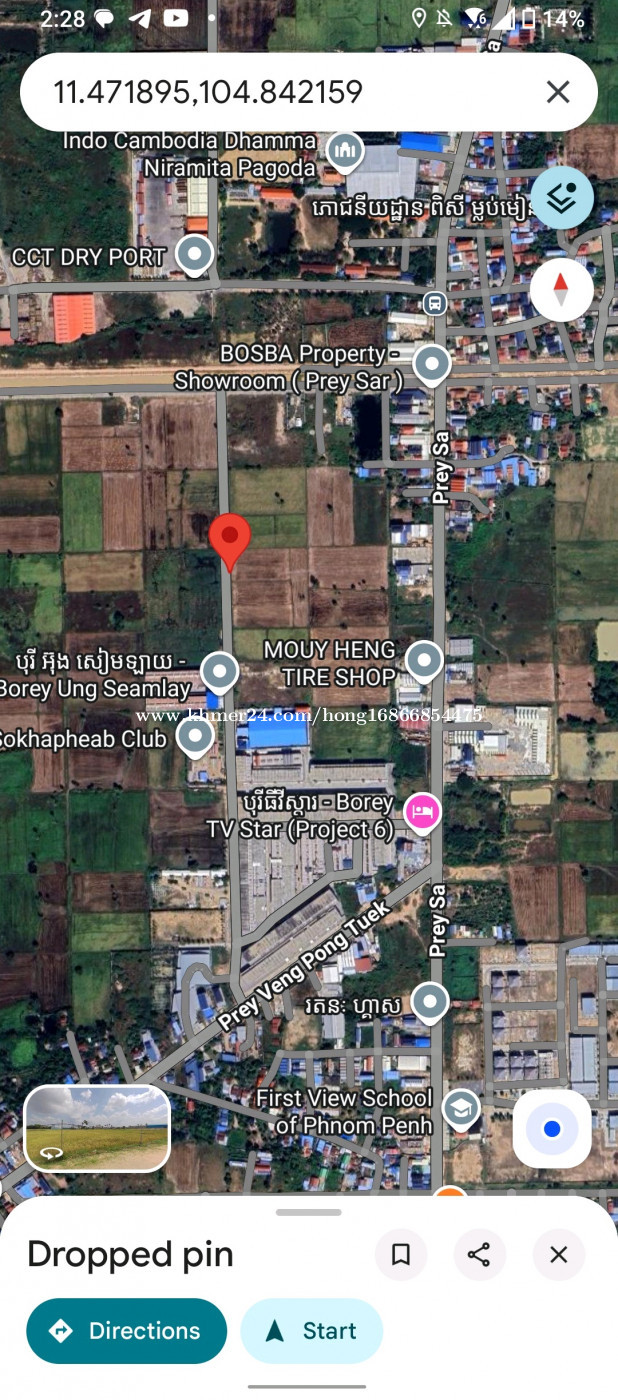The height and width of the screenshot is (1400, 618).
Task: Clear the search coordinates
Action: tap(558, 93)
